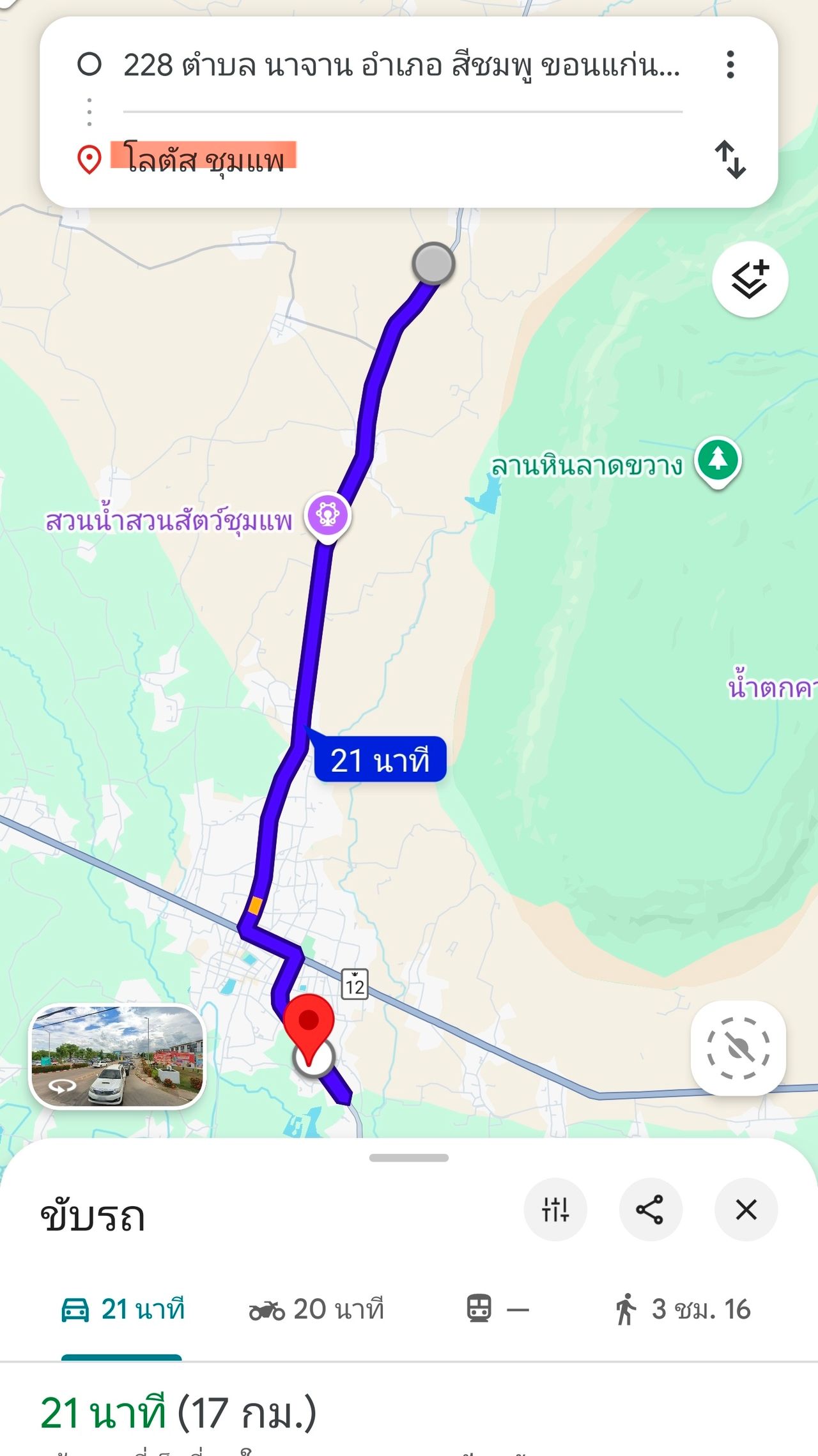Open the three-dot overflow menu
This screenshot has height=1456, width=818.
tap(730, 65)
